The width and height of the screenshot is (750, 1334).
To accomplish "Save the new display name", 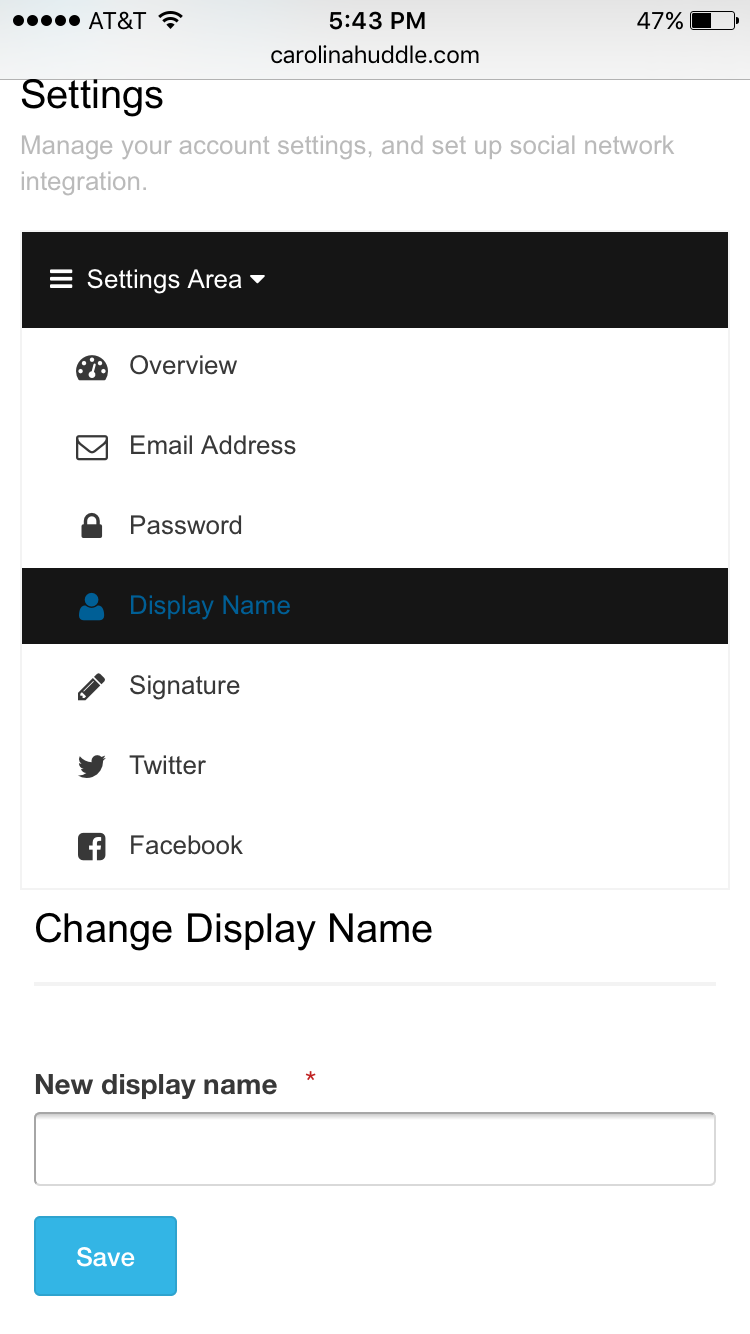I will click(x=106, y=1256).
